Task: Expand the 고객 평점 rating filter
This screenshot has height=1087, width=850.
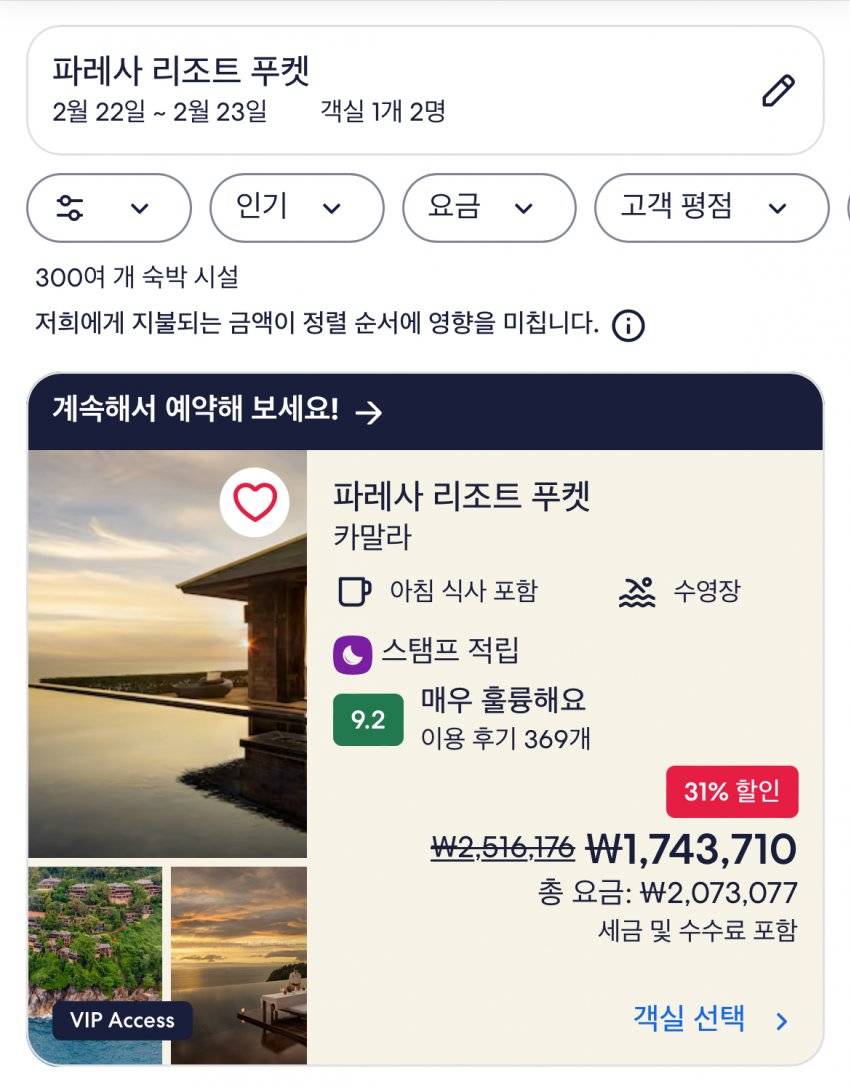Action: coord(710,208)
